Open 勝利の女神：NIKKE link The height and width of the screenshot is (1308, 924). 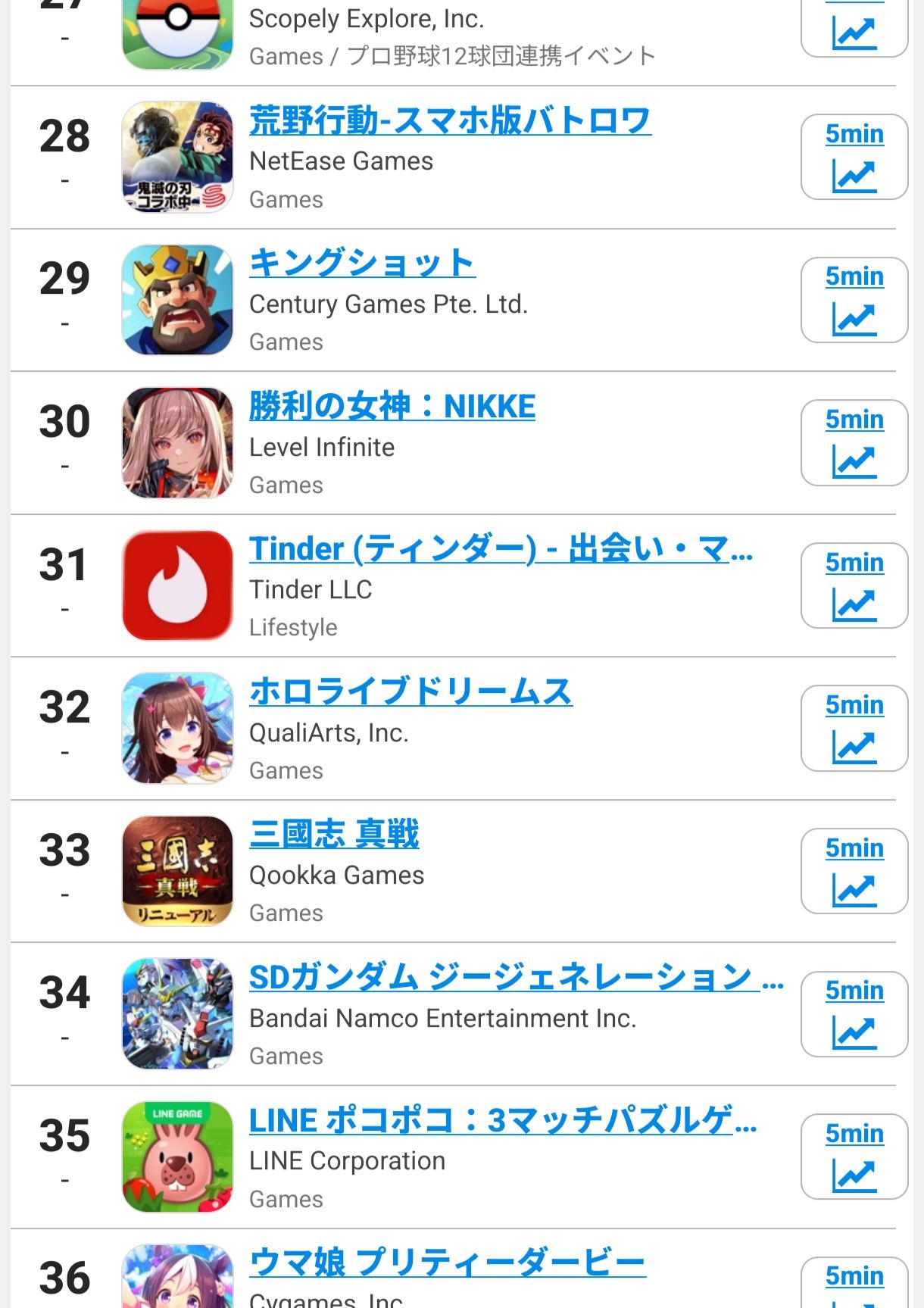[392, 406]
